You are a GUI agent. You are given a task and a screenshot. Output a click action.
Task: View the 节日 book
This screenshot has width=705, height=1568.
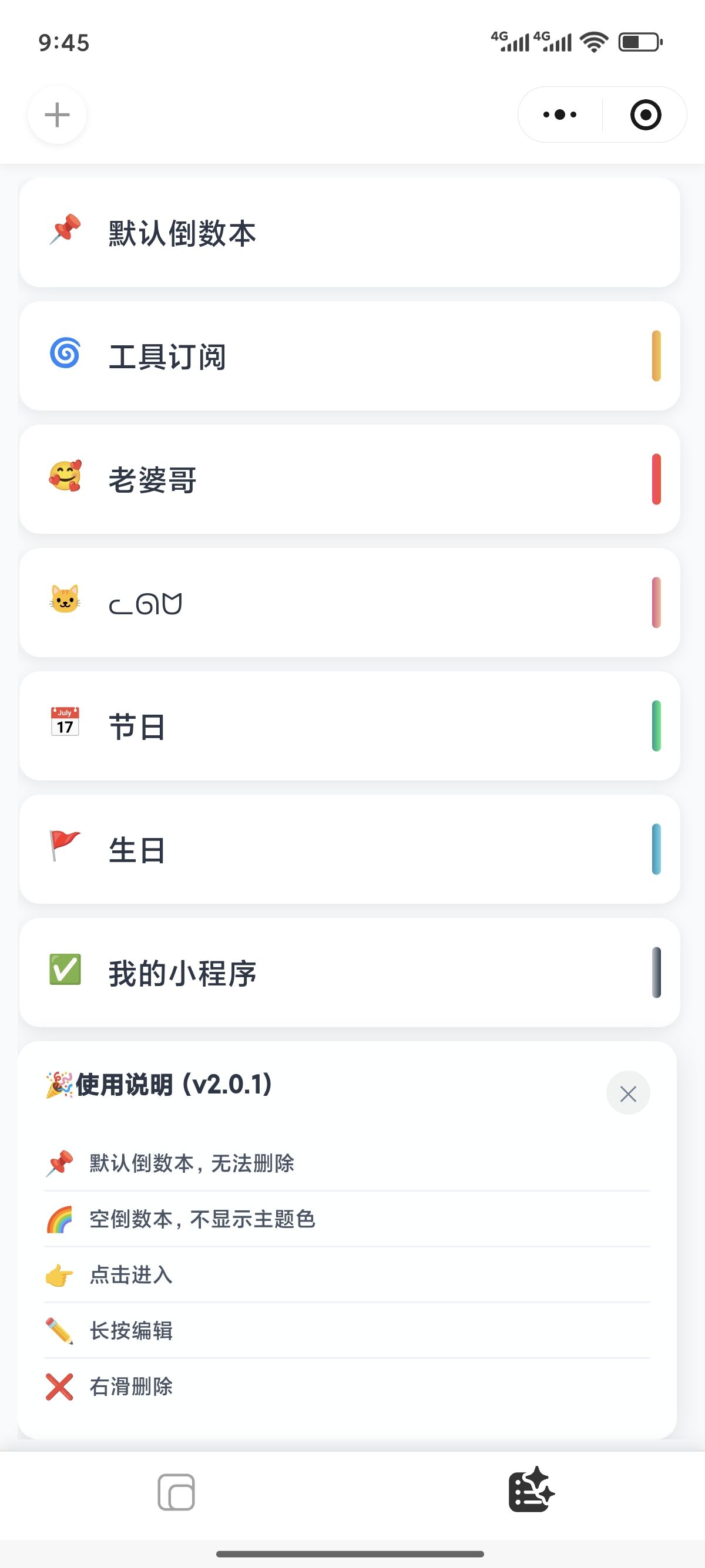pos(350,726)
